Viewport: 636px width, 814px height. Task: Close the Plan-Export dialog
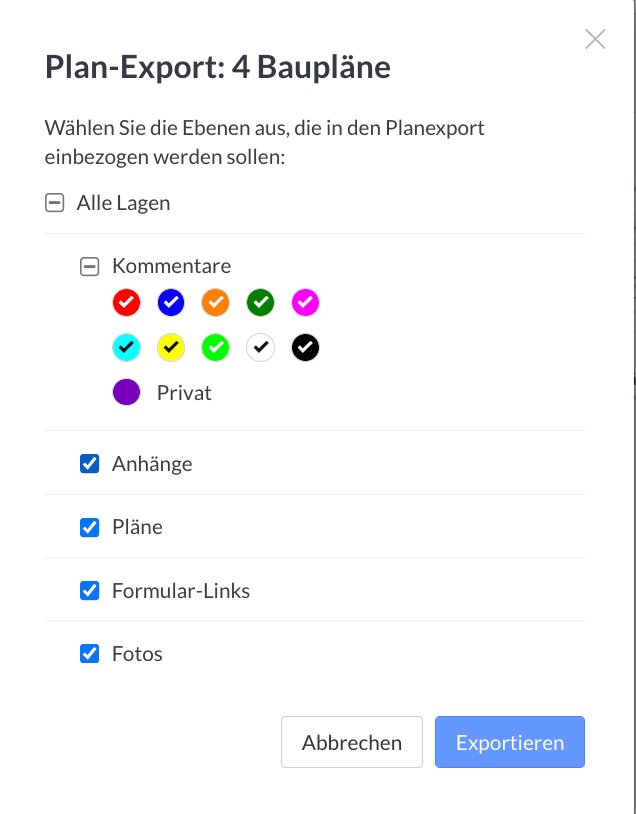click(595, 39)
